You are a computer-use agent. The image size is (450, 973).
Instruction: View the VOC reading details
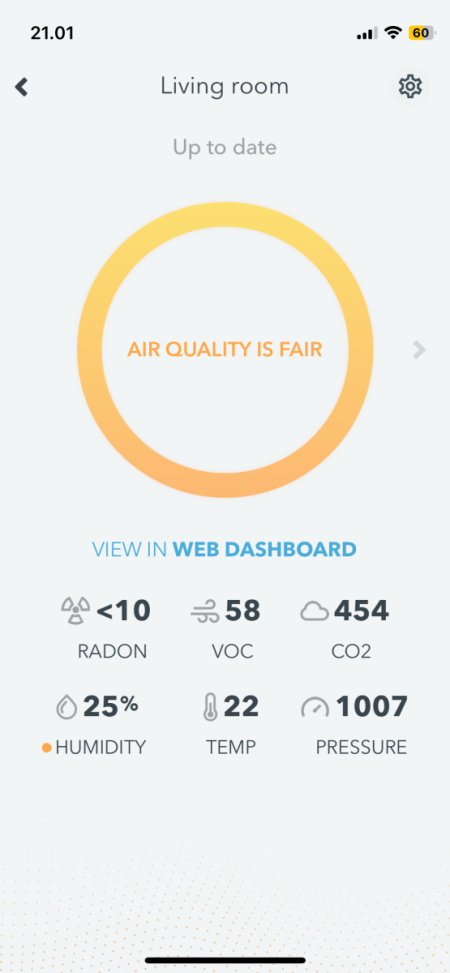225,628
